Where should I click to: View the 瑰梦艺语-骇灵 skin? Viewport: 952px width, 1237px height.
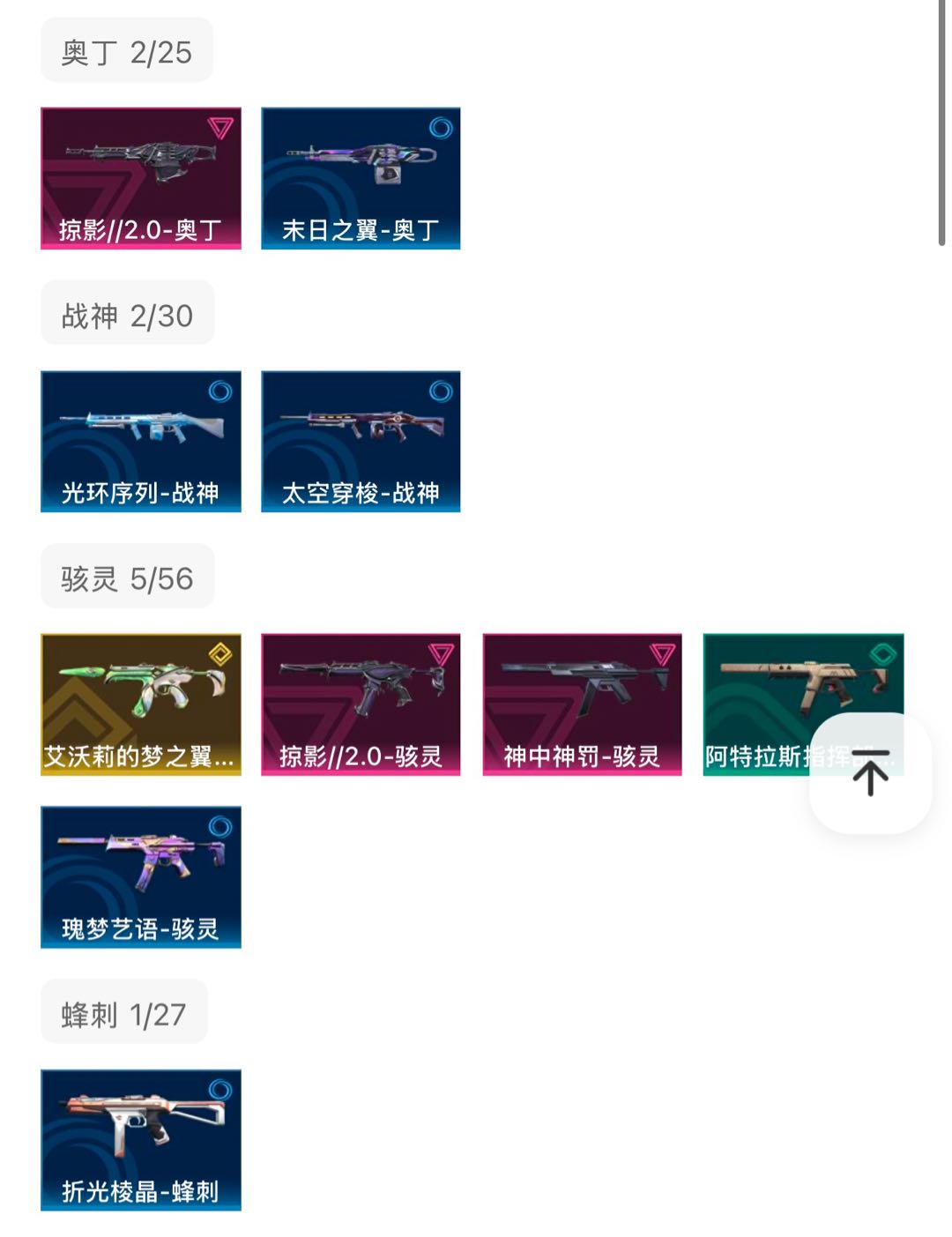141,876
